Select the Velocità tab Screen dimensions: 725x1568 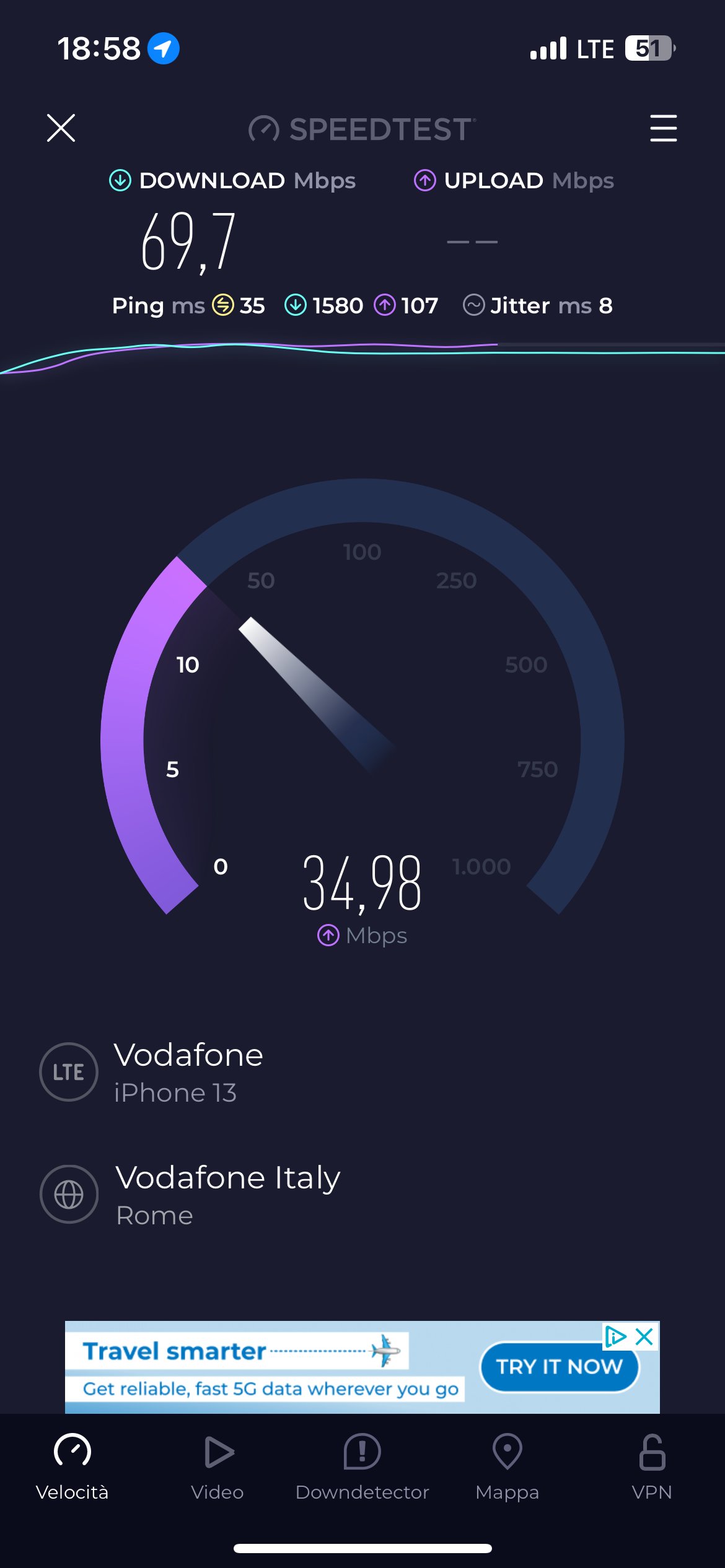coord(72,1466)
